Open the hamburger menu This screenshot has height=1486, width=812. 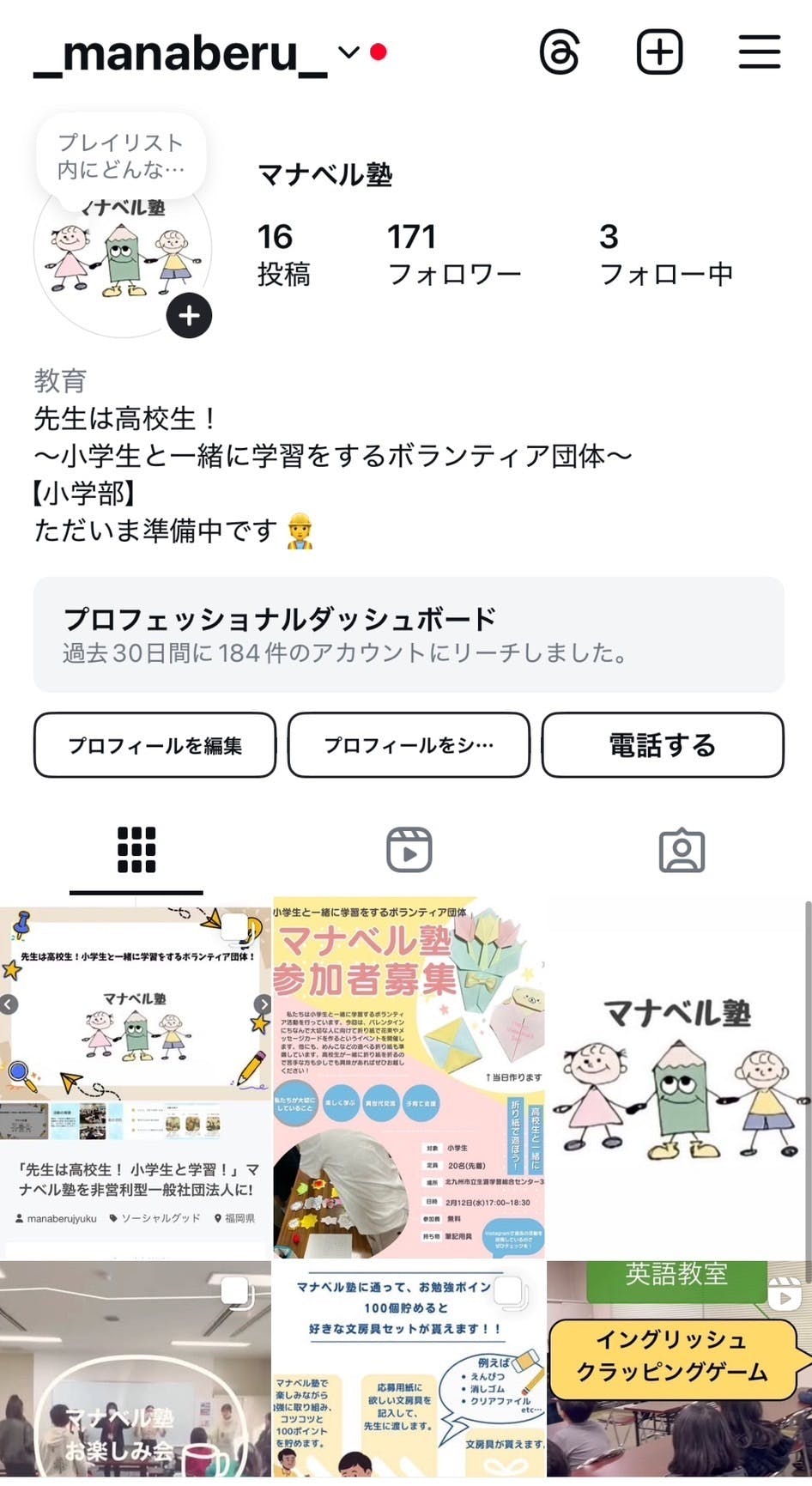pos(759,52)
